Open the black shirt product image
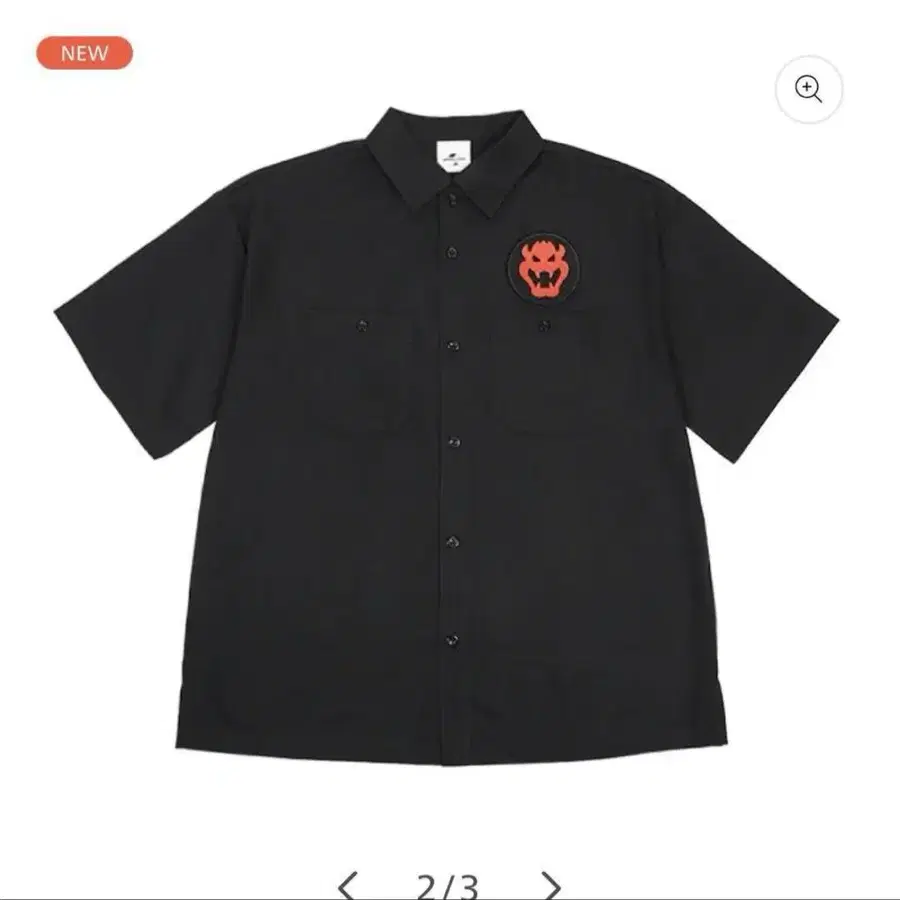Screen dimensions: 900x900 (x=447, y=436)
